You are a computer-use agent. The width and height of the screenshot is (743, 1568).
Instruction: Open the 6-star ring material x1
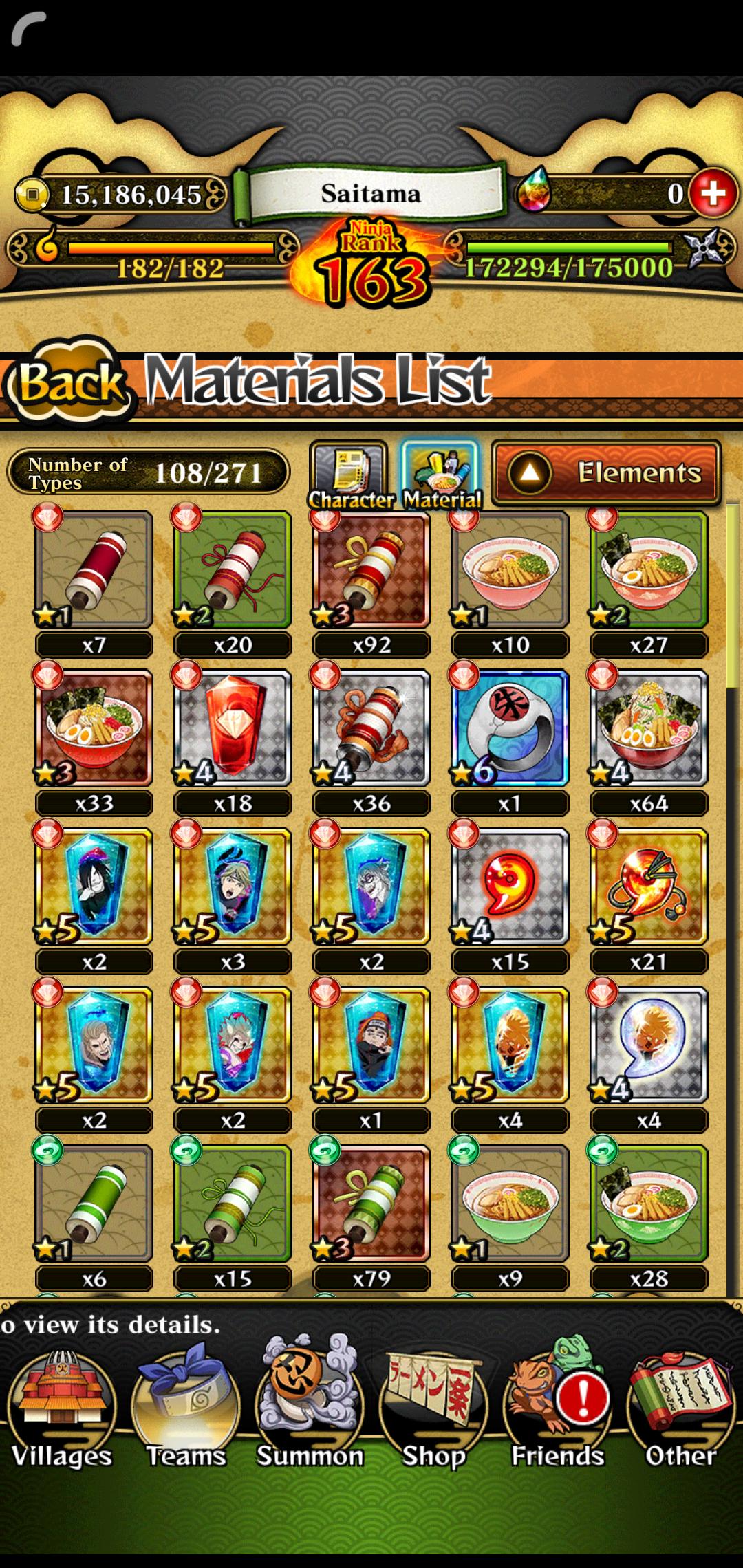pos(510,728)
